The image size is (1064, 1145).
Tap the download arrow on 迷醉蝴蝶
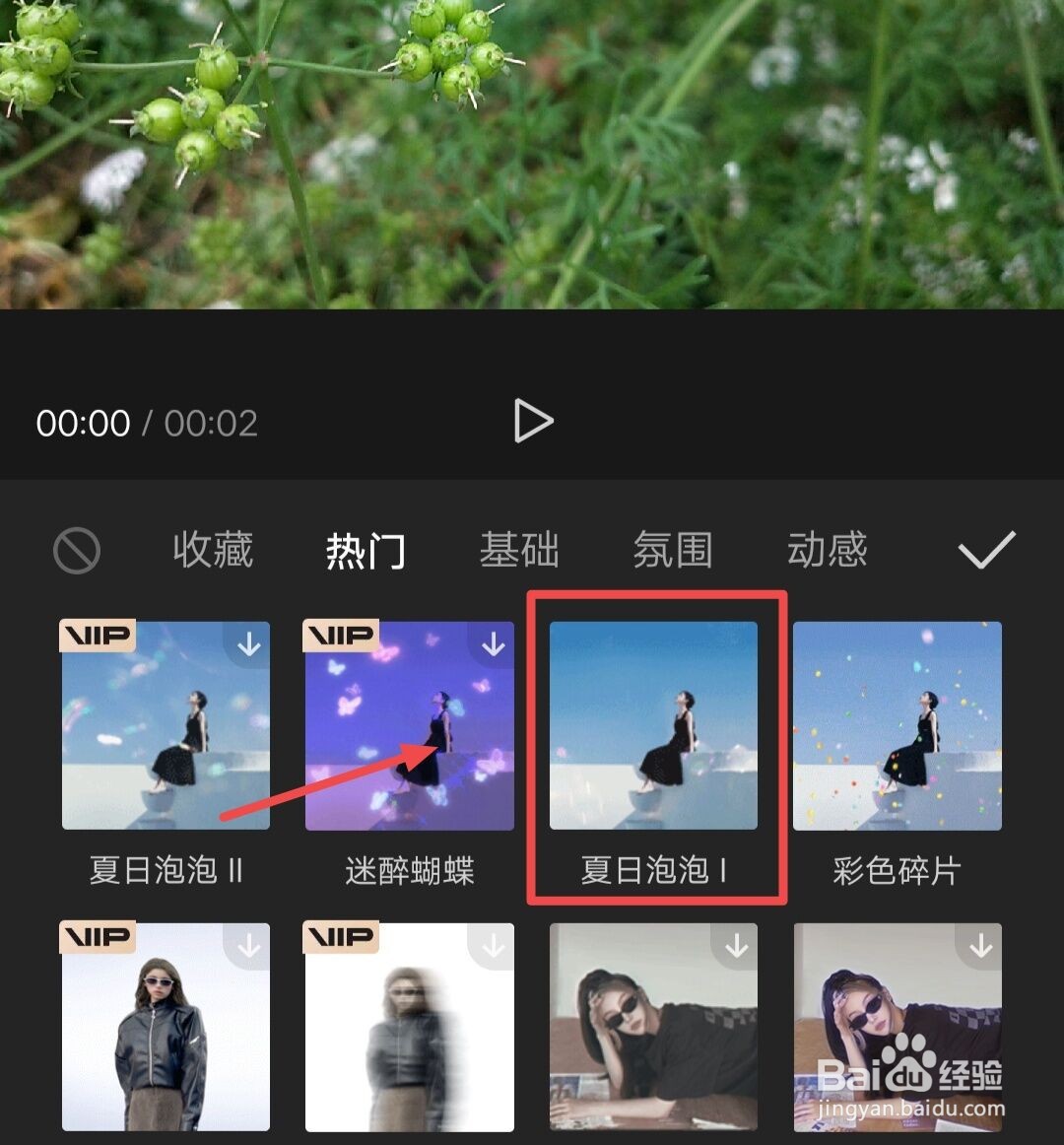(x=494, y=642)
